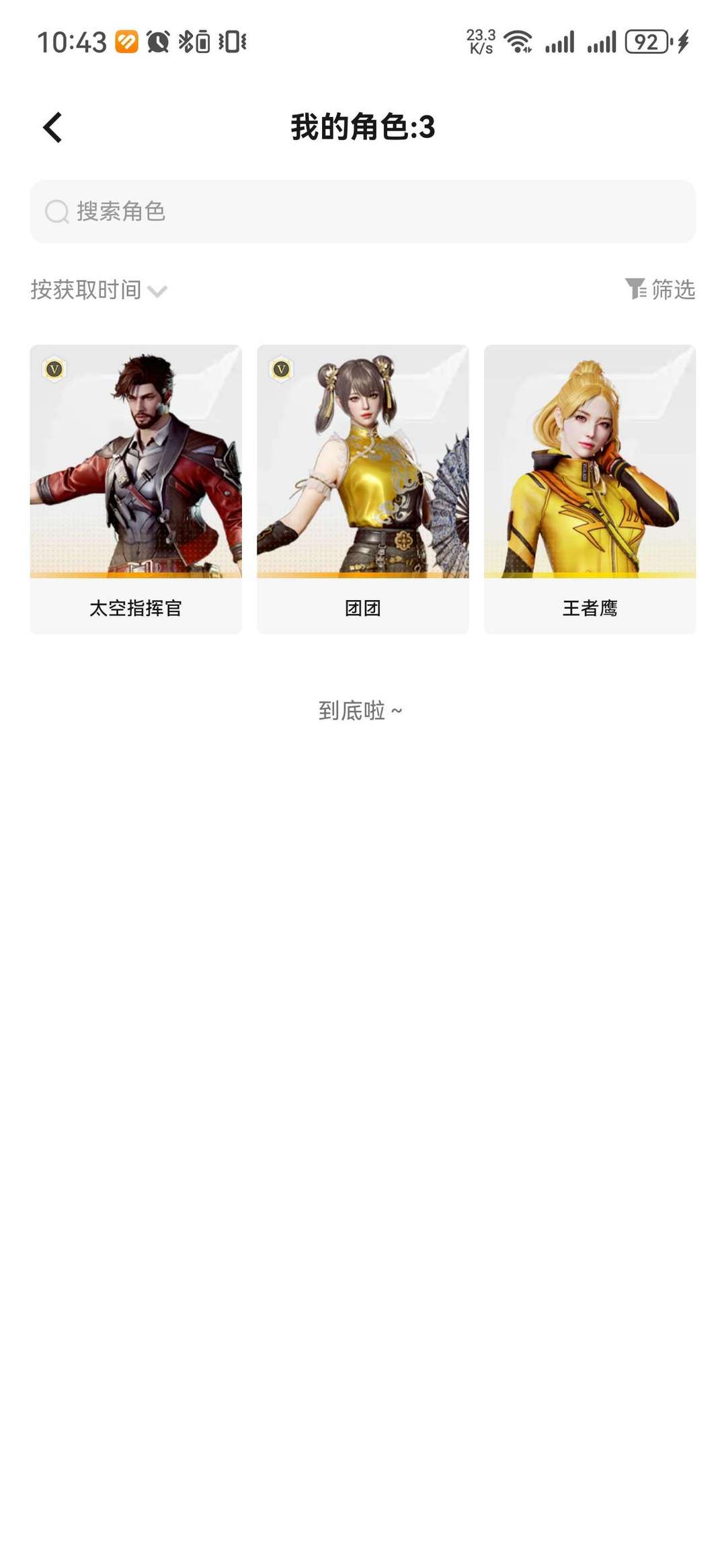This screenshot has width=726, height=1568.
Task: Expand the 按获取时间 sort dropdown
Action: point(86,290)
